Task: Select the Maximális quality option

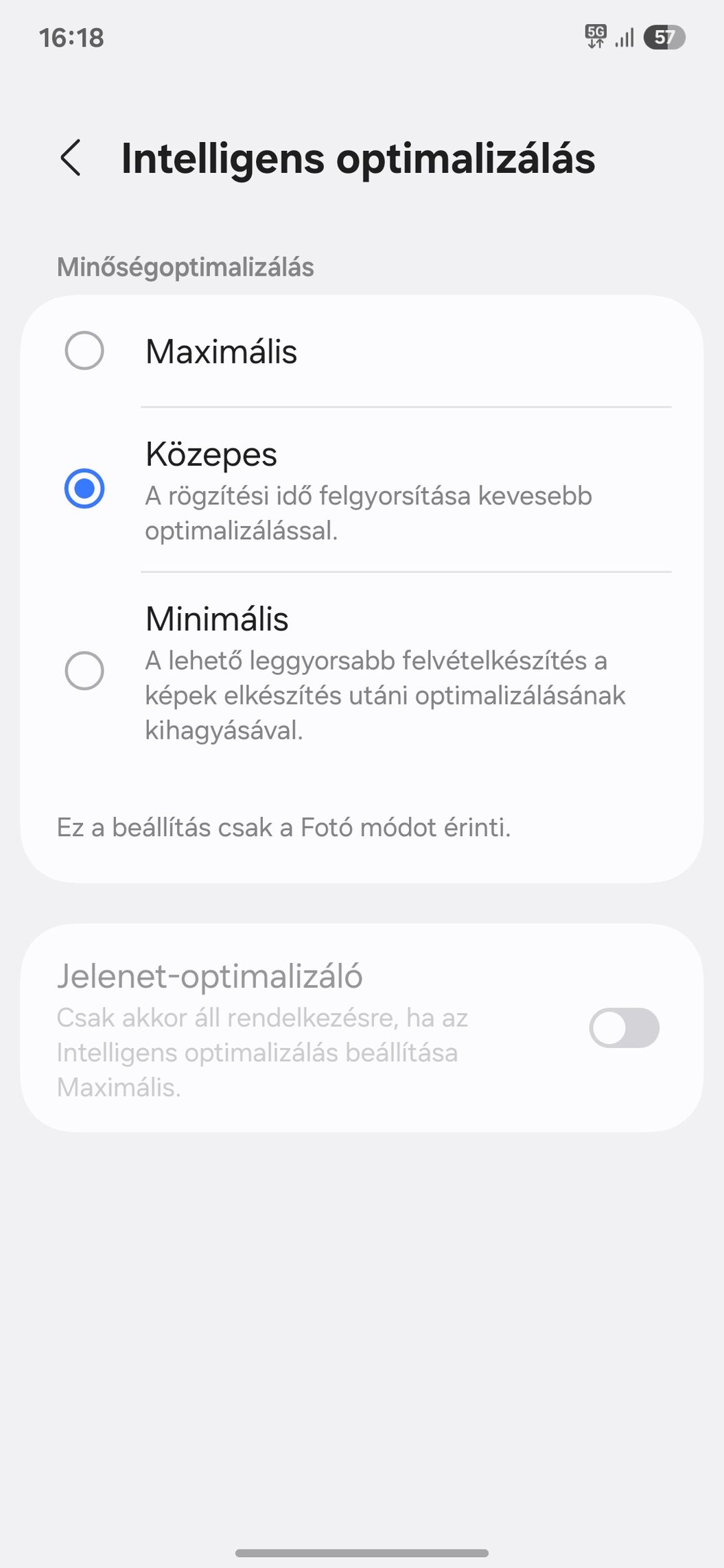Action: 362,351
